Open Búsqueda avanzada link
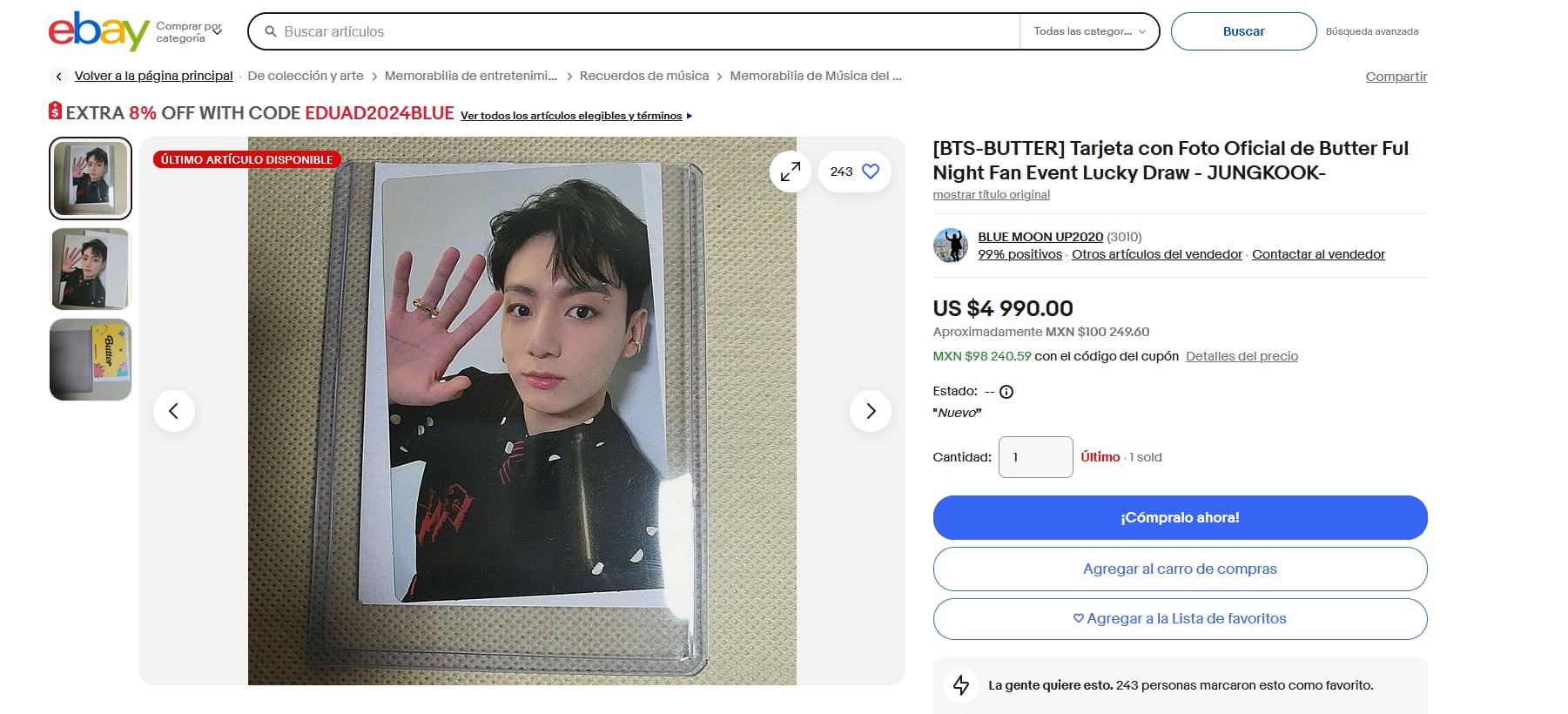1568x714 pixels. tap(1371, 31)
